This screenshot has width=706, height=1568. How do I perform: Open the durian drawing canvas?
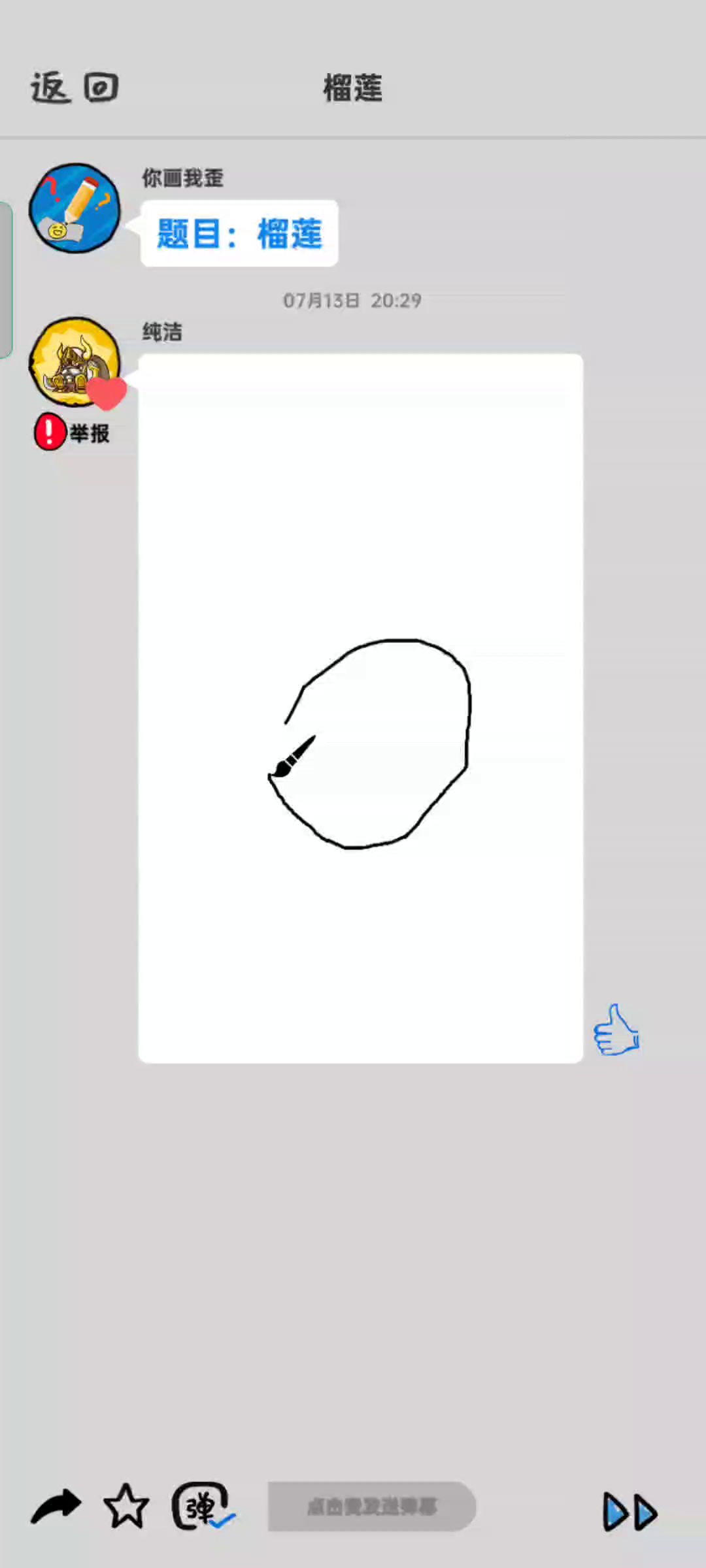(360, 708)
